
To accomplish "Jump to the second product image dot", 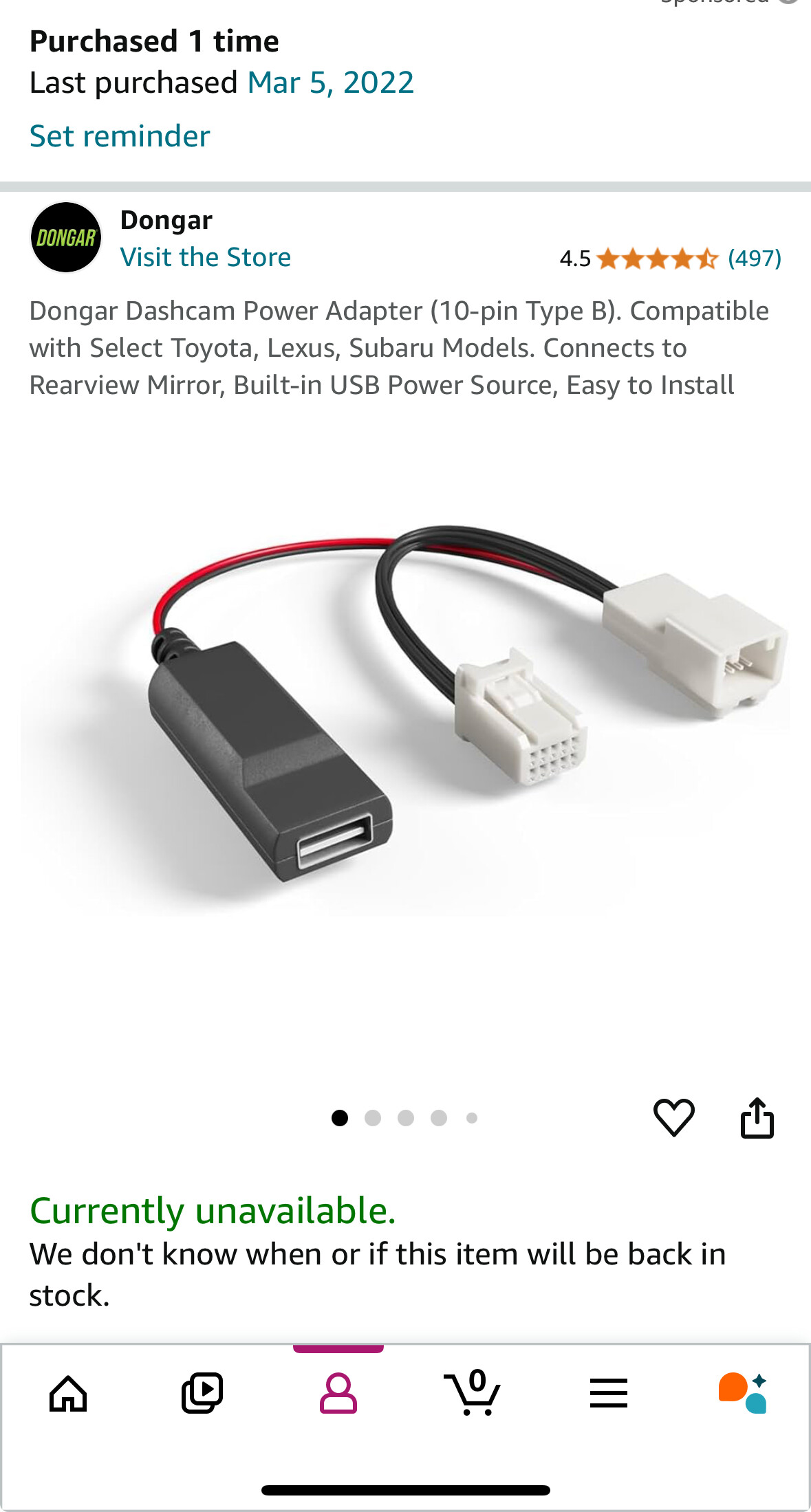I will pyautogui.click(x=373, y=1118).
